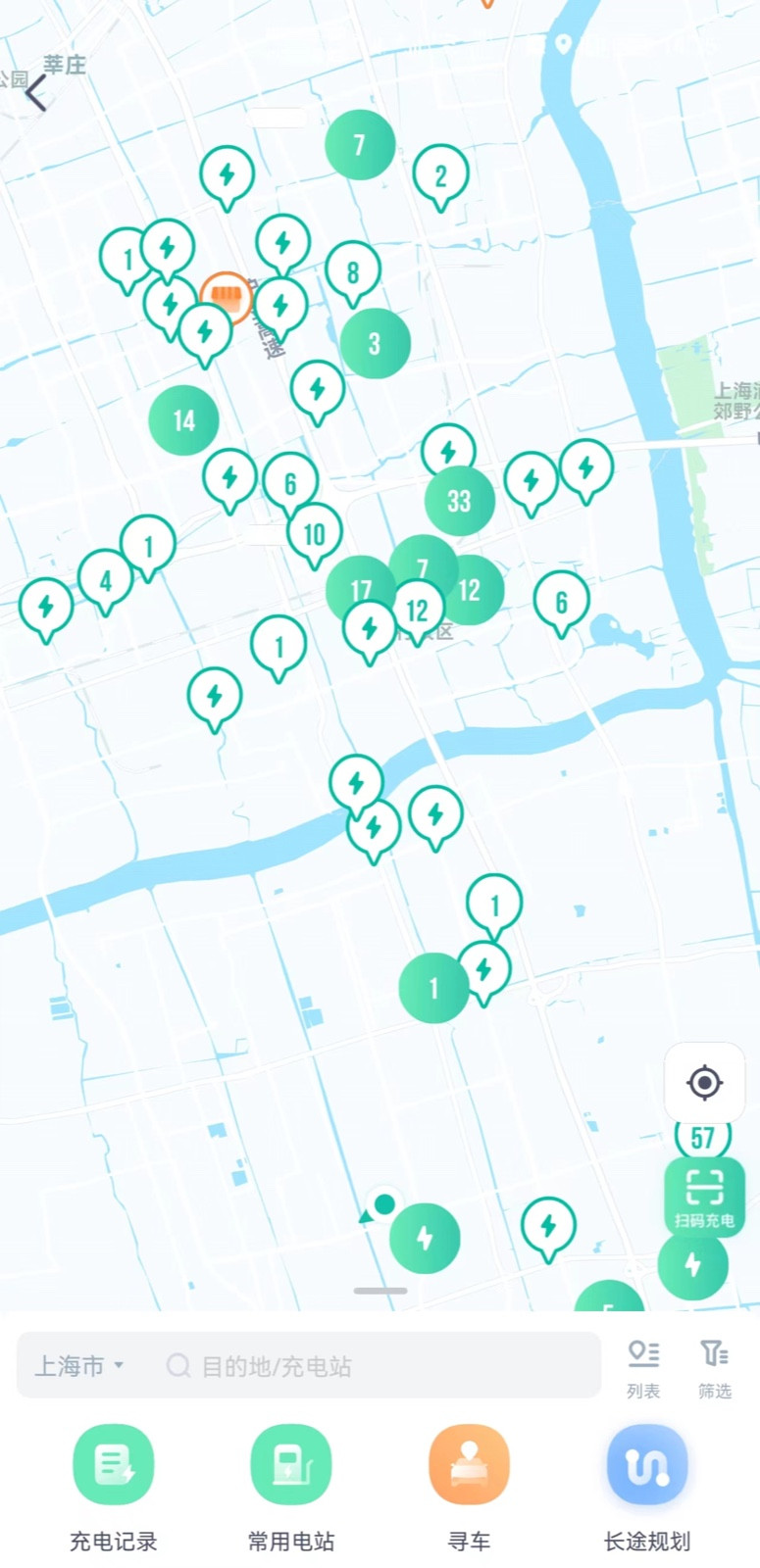The width and height of the screenshot is (760, 1568).
Task: Select the station cluster marked 17
Action: tap(359, 590)
